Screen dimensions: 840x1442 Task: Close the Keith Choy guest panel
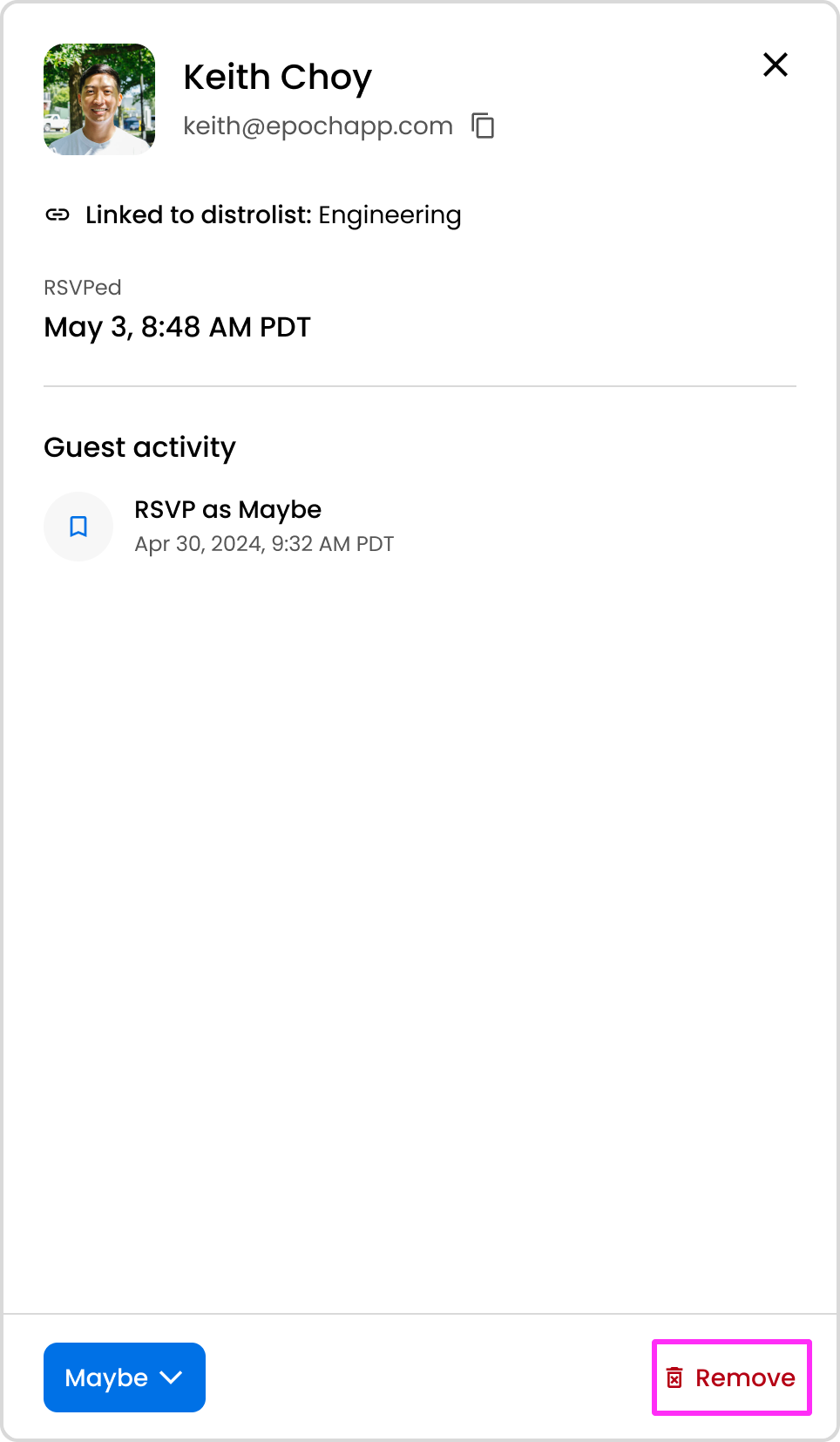point(775,65)
